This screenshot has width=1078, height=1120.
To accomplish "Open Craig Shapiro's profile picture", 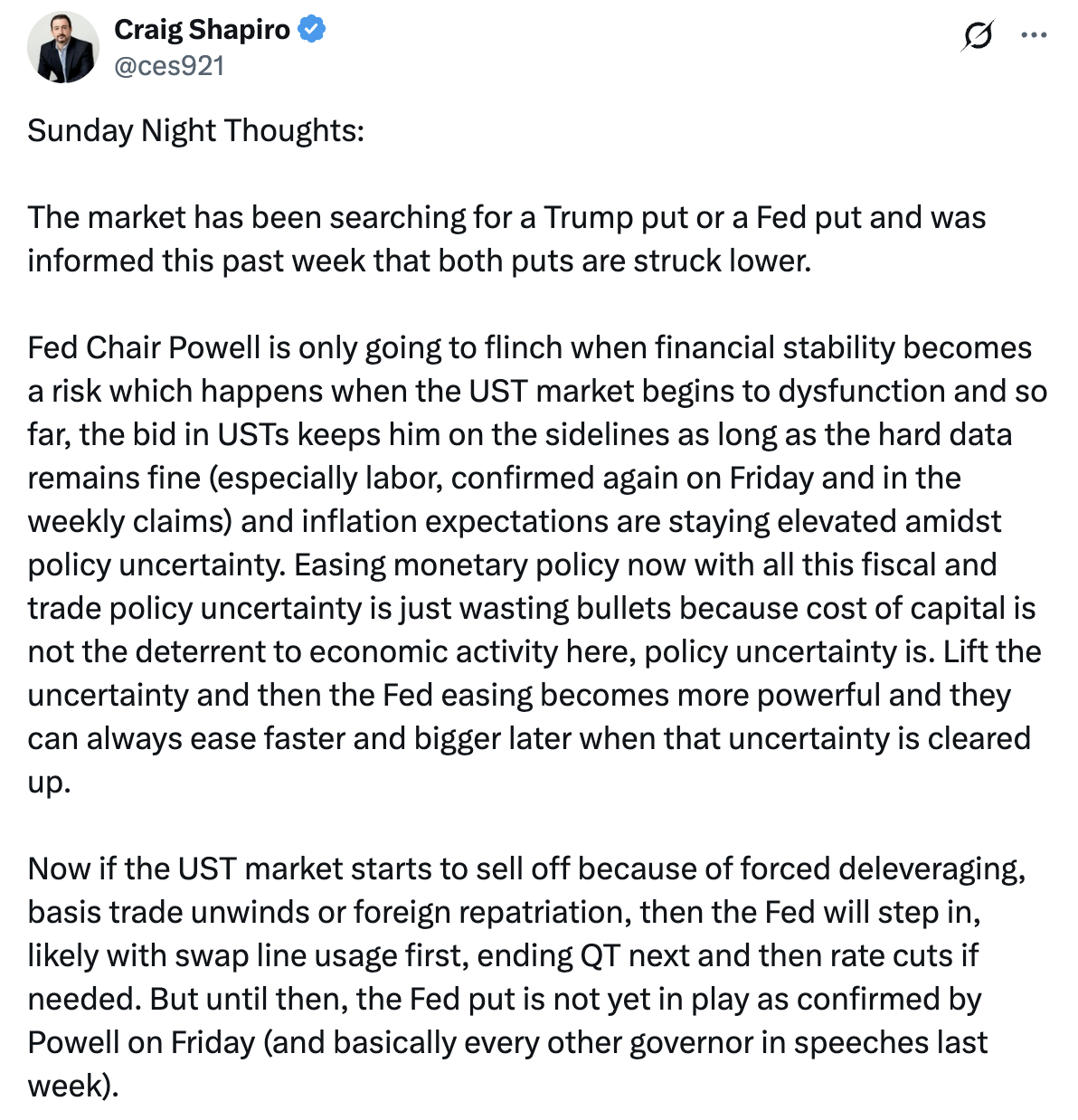I will coord(62,48).
